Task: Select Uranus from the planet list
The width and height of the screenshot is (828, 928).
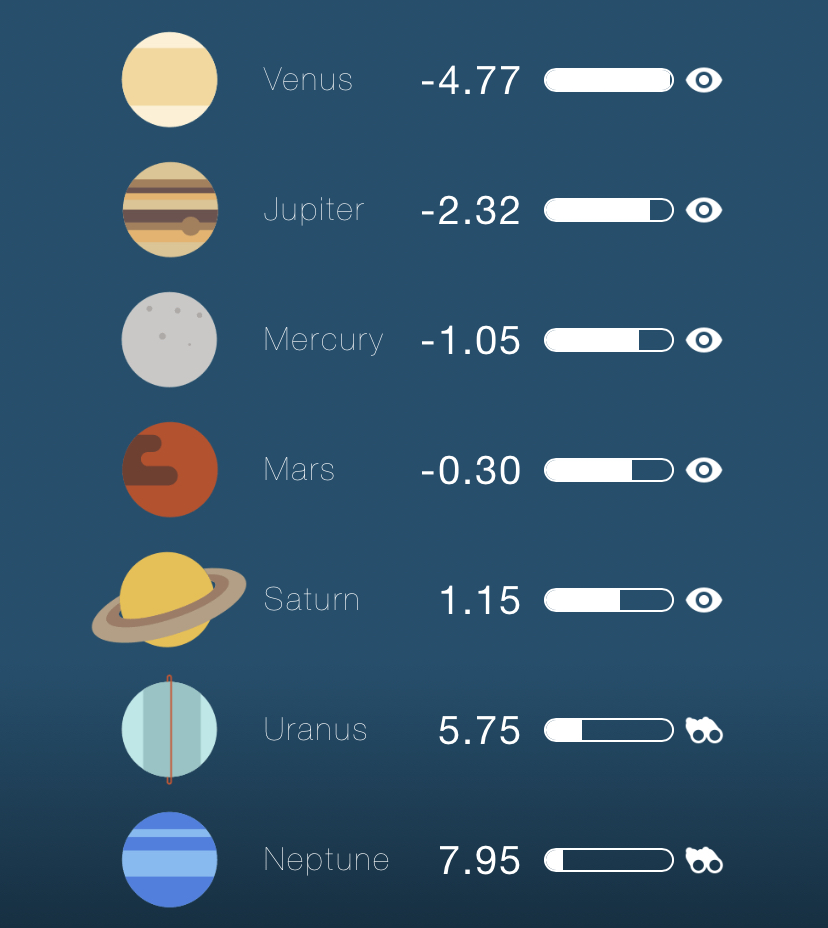Action: point(315,730)
